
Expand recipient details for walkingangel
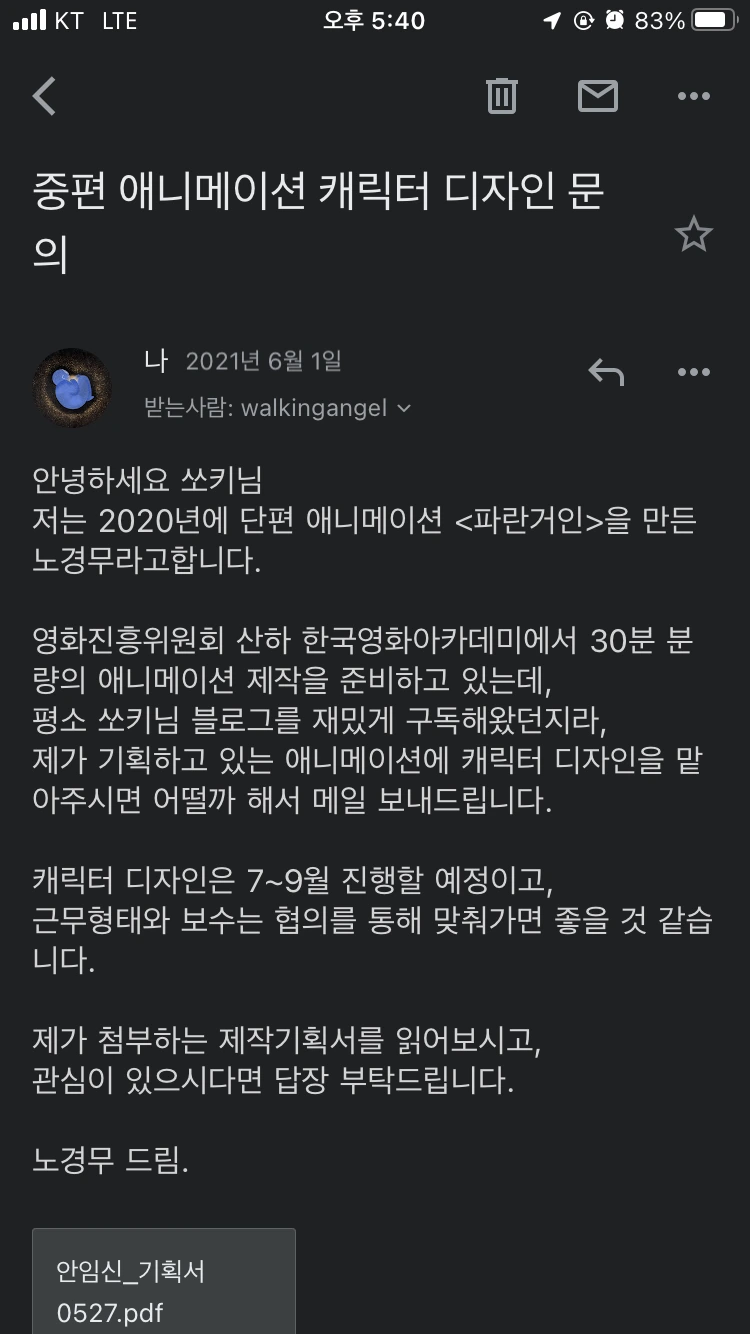278,408
